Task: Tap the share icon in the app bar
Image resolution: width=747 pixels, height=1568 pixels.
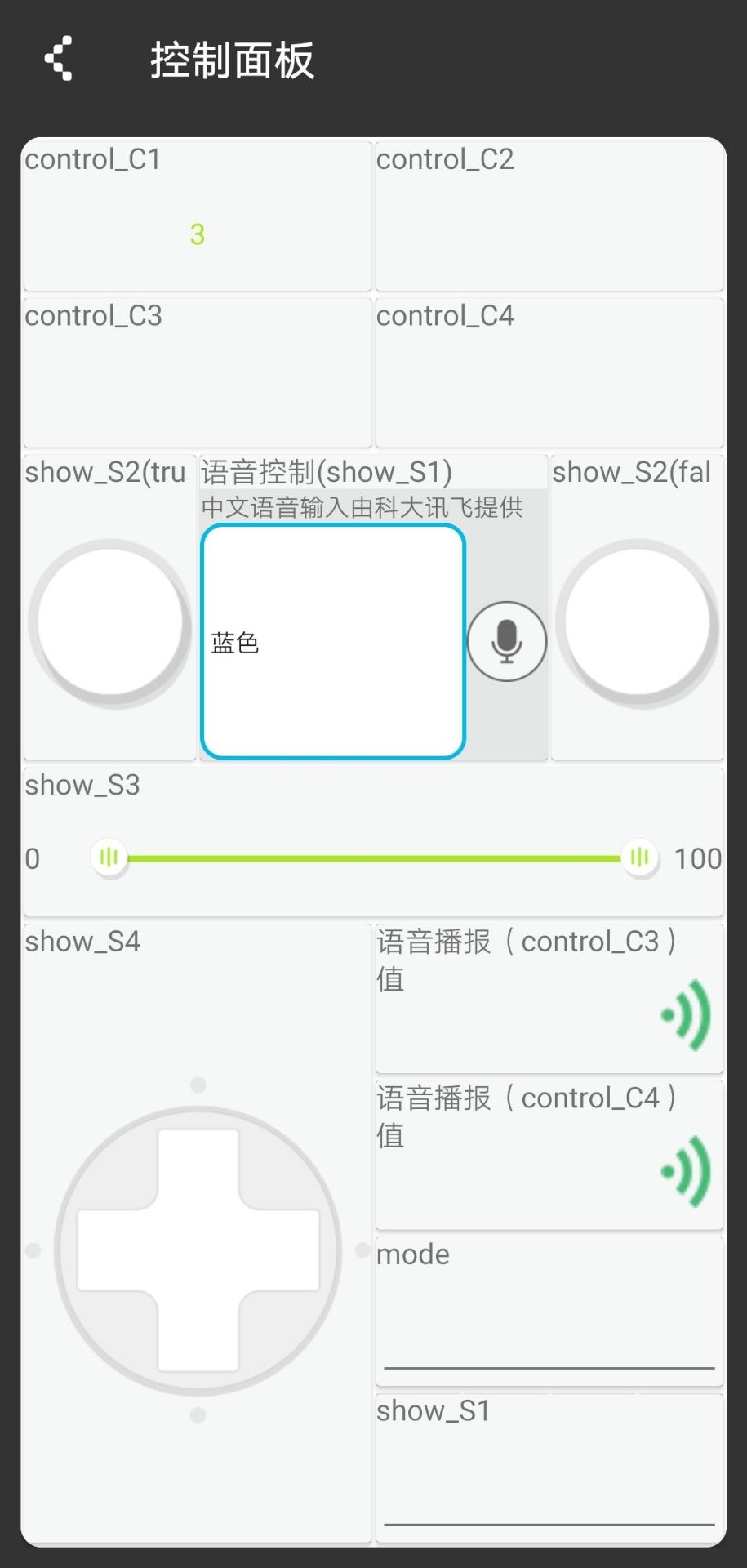Action: (x=59, y=59)
